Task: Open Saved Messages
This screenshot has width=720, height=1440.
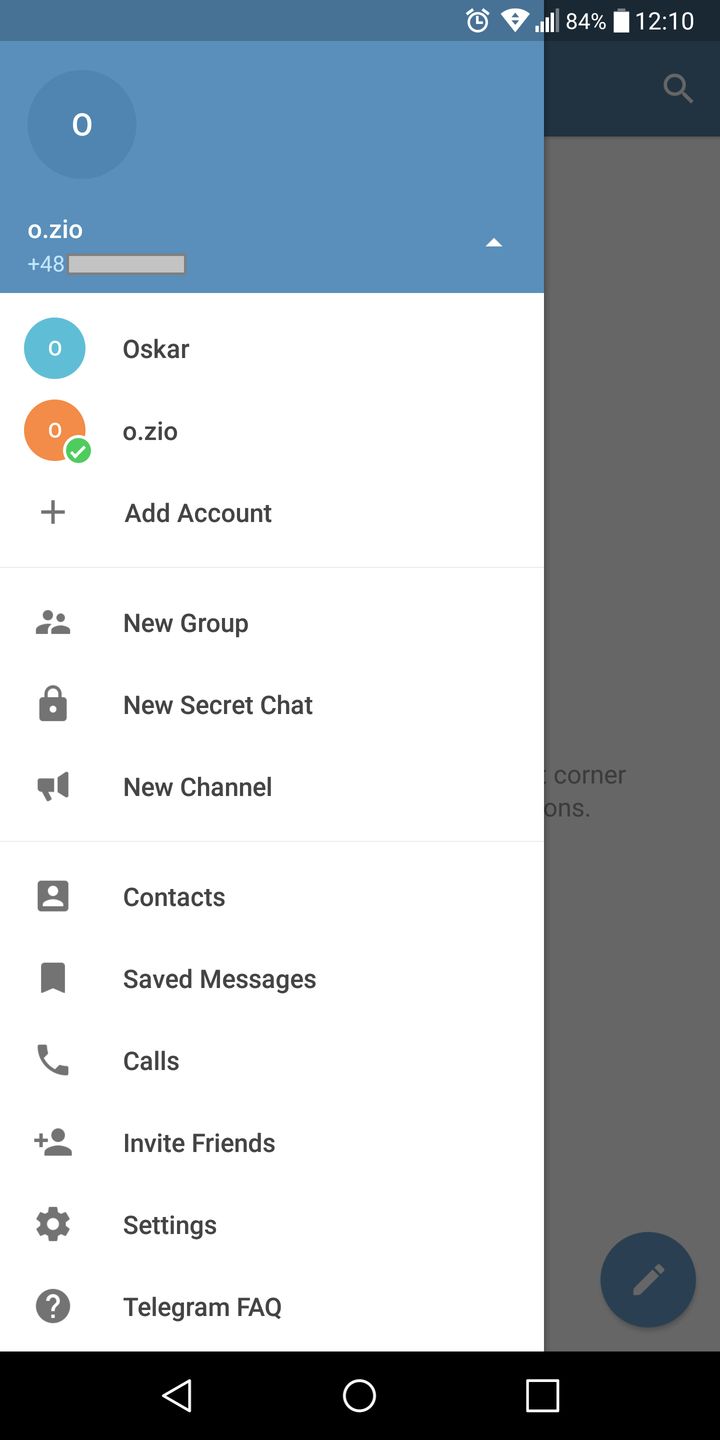Action: [x=219, y=979]
